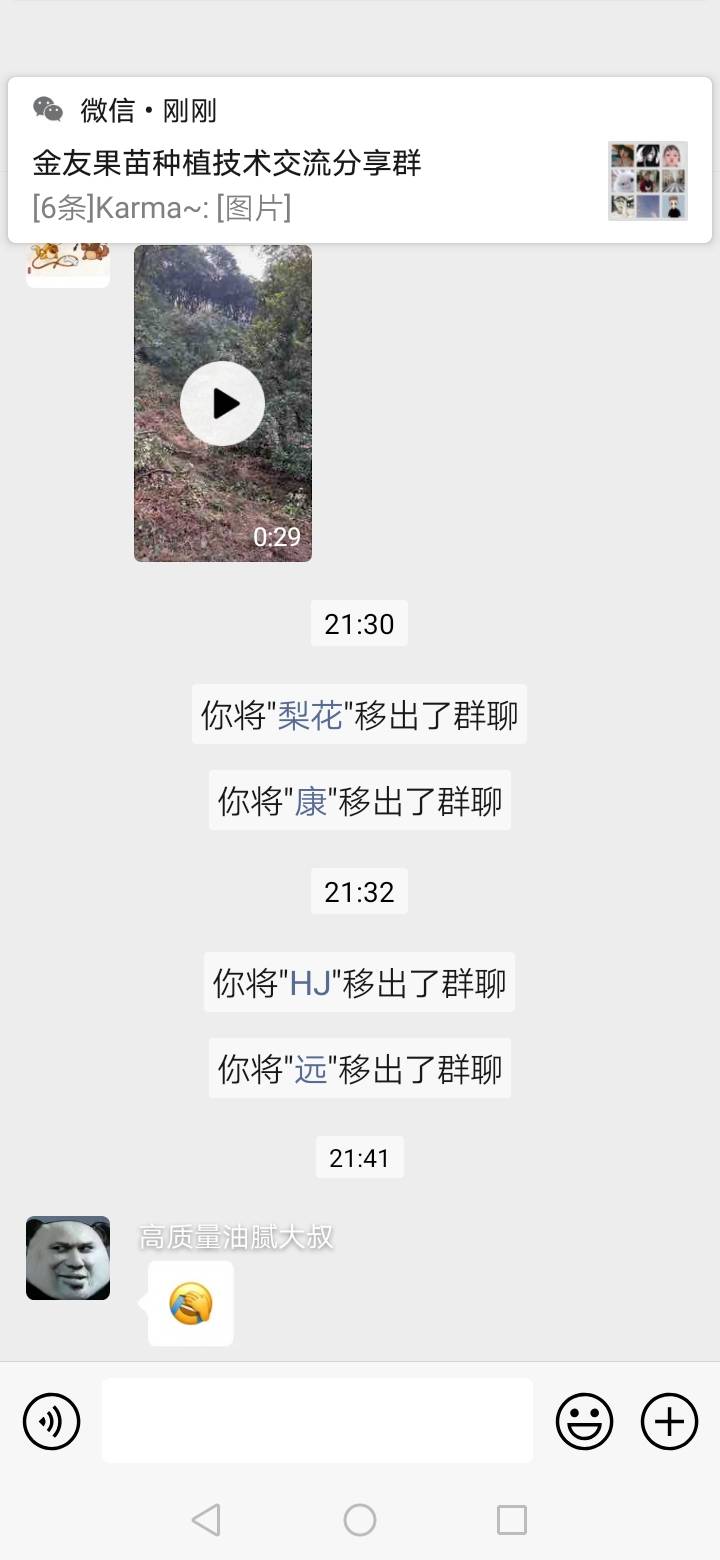This screenshot has height=1560, width=720.
Task: Tap the avatar beside the video message
Action: (x=68, y=262)
